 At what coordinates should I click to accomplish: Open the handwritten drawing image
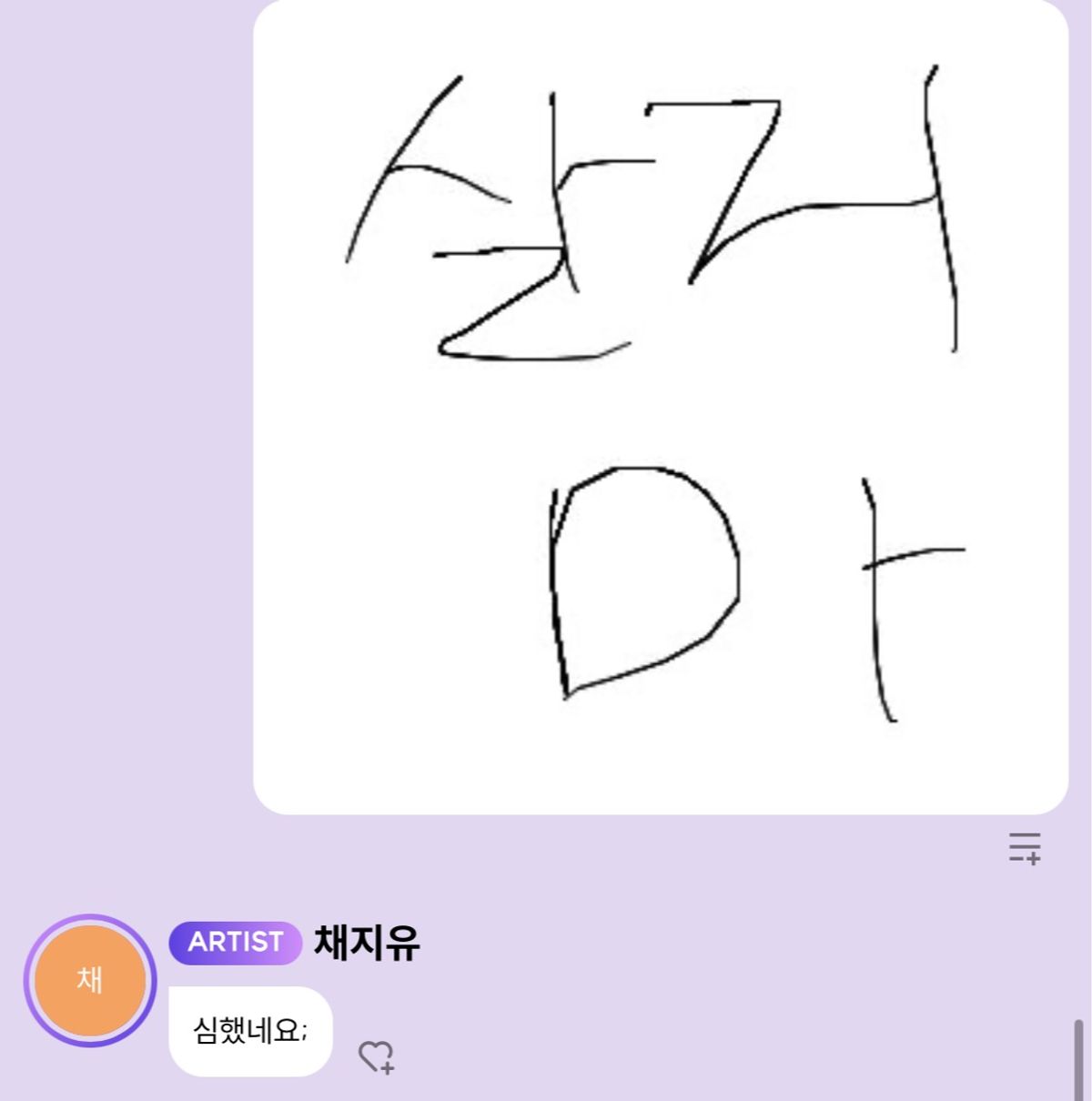(660, 407)
